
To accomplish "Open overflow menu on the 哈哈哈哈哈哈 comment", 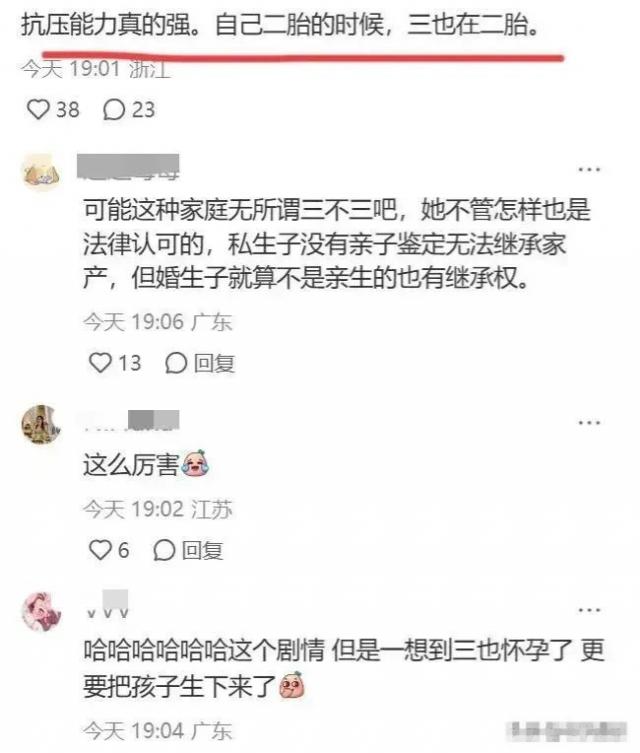I will coord(590,608).
